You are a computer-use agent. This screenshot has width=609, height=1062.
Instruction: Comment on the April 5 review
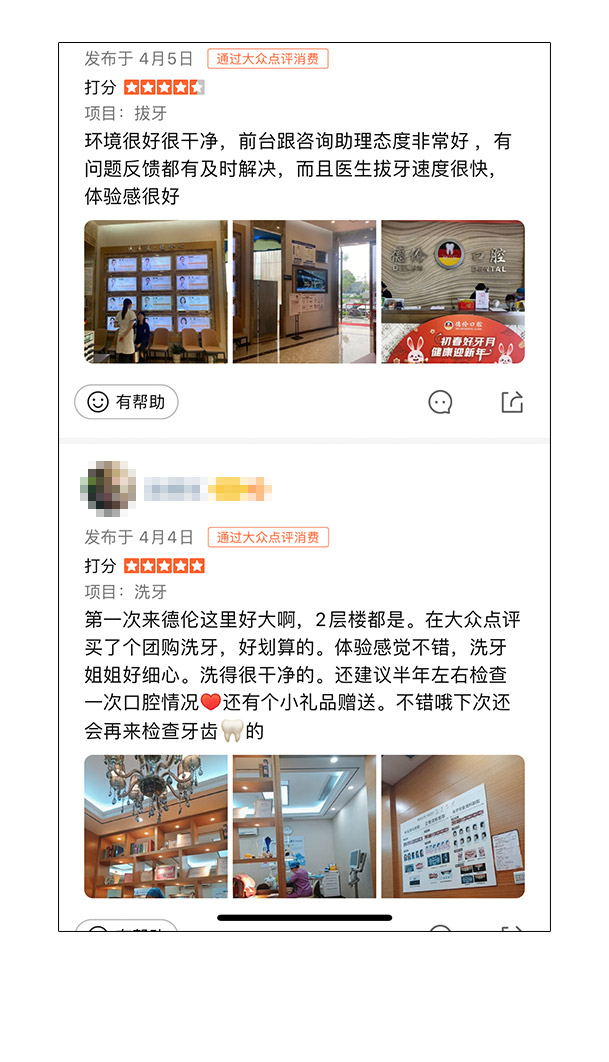440,402
